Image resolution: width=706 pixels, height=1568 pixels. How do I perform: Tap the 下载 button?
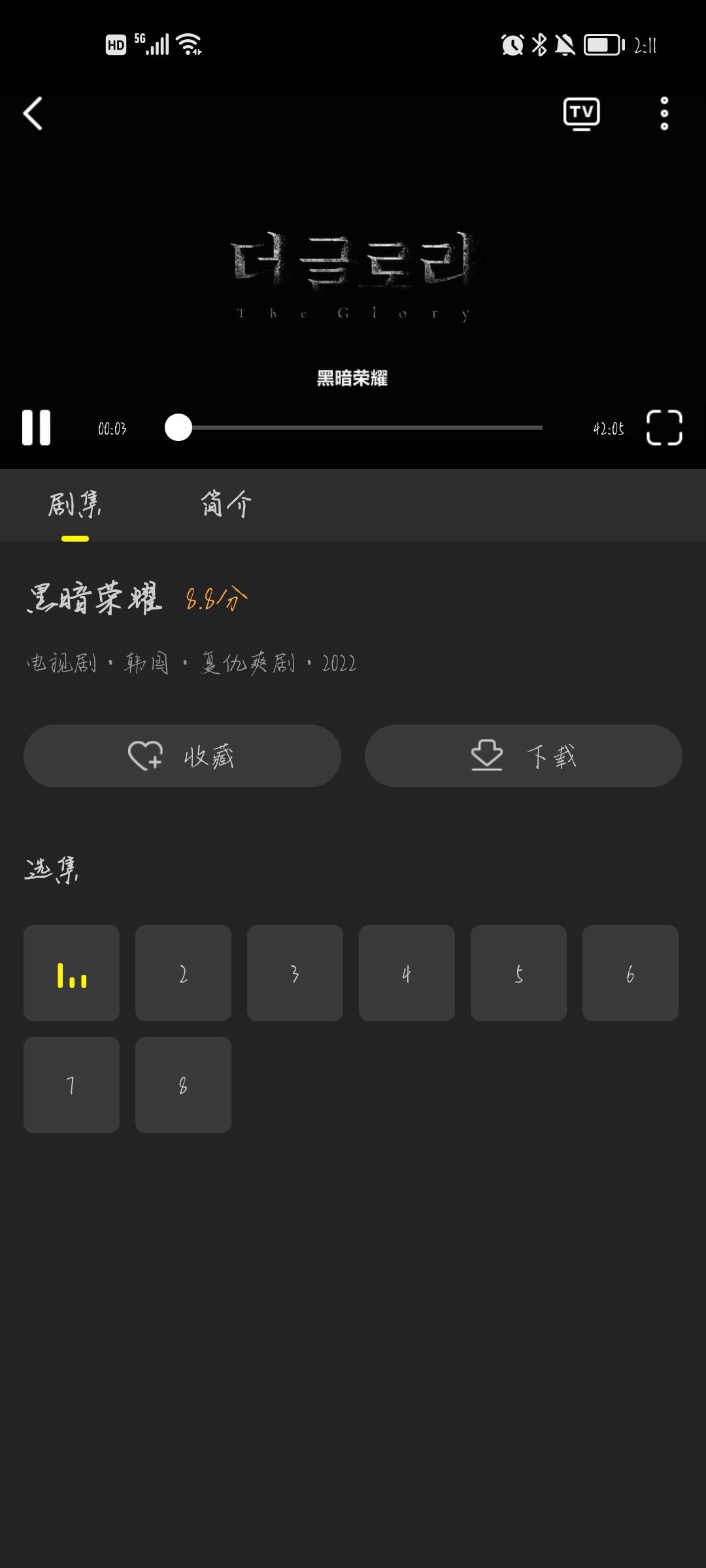522,755
